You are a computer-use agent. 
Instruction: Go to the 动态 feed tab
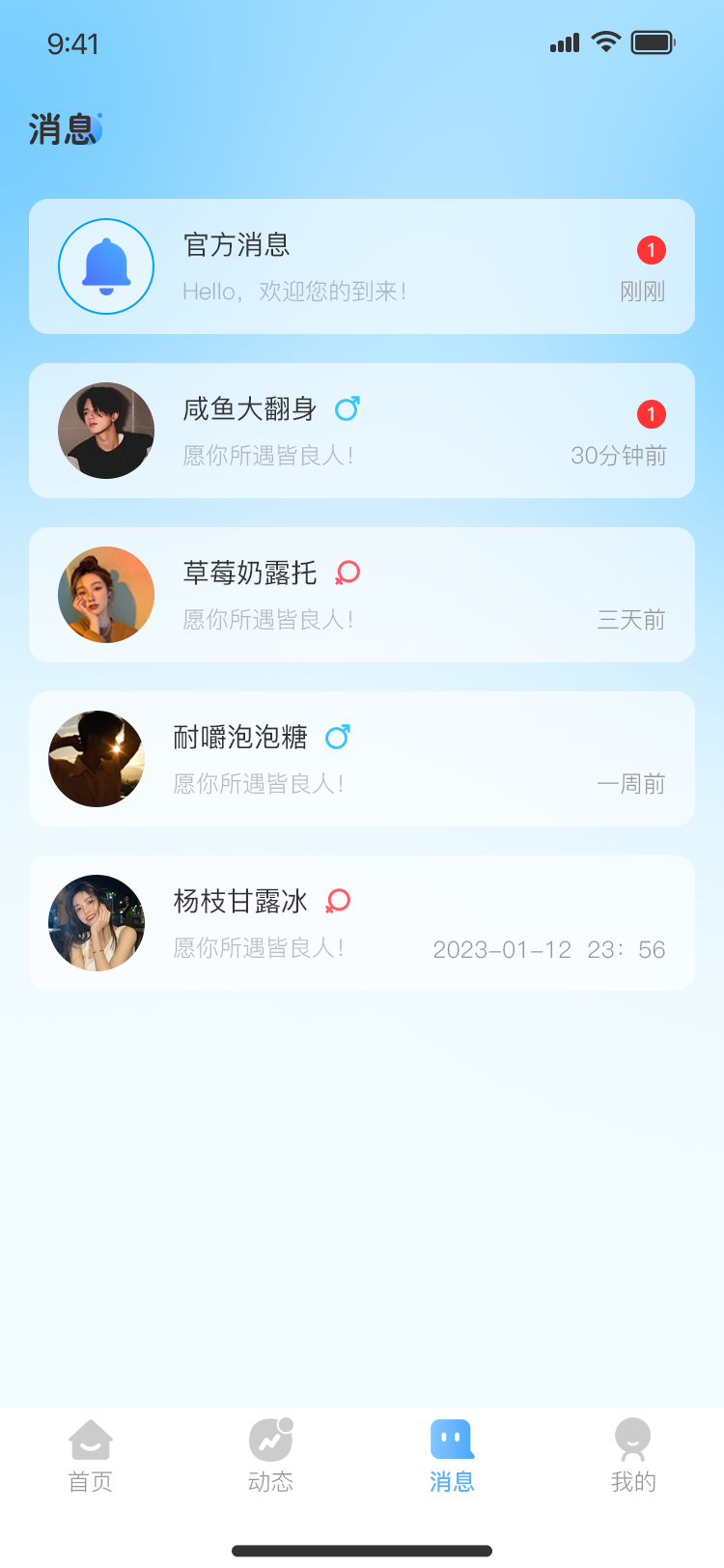pos(271,1456)
